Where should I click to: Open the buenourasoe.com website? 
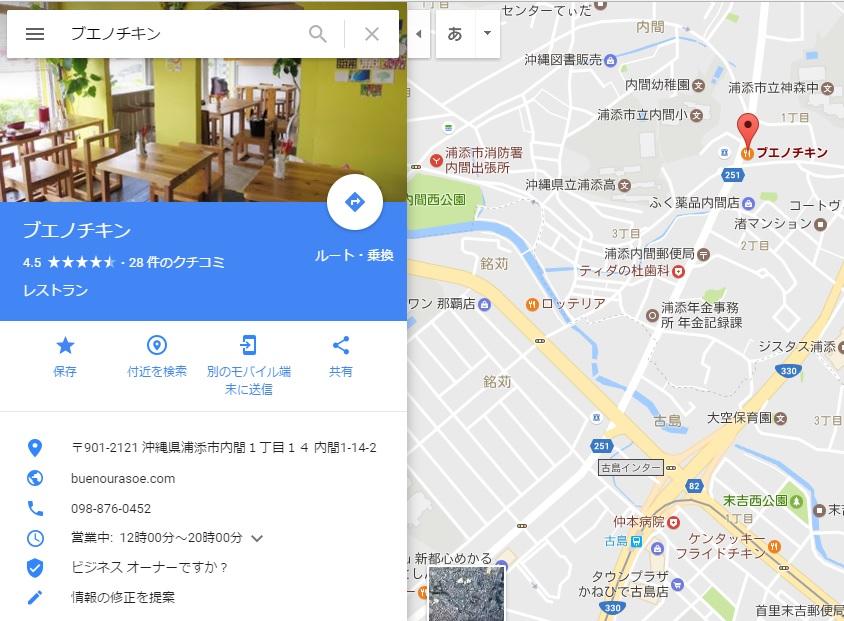tap(123, 478)
